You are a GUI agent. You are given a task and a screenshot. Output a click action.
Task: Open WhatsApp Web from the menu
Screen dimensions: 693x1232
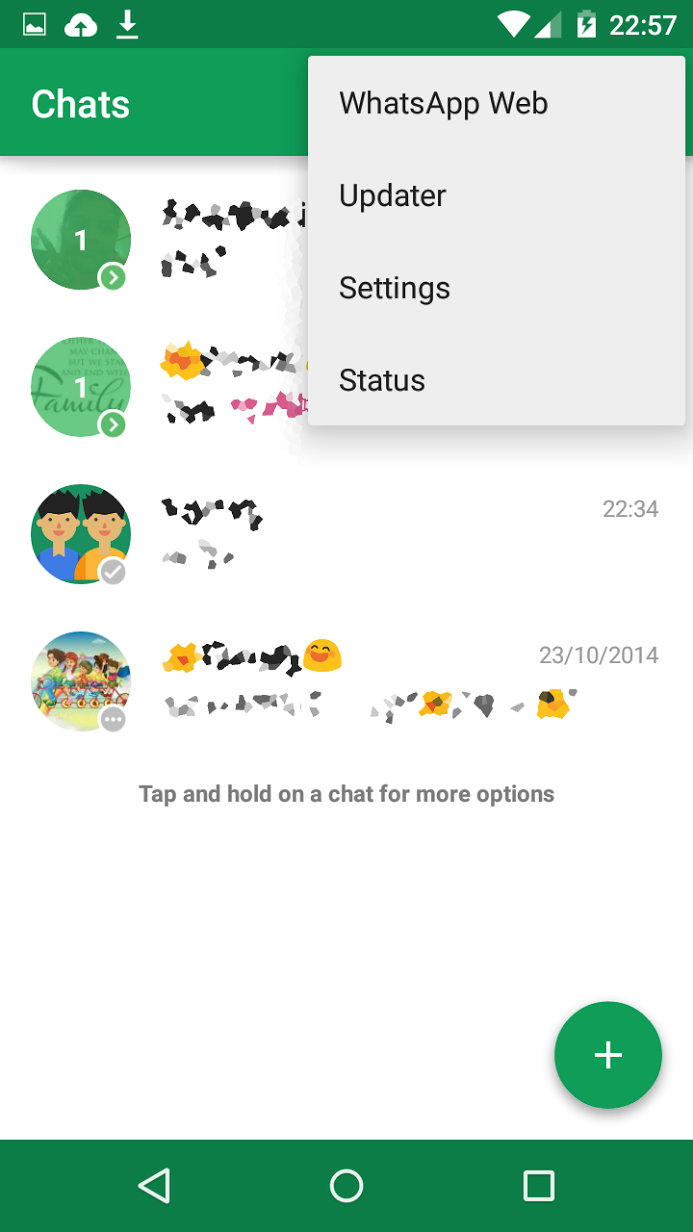[444, 104]
